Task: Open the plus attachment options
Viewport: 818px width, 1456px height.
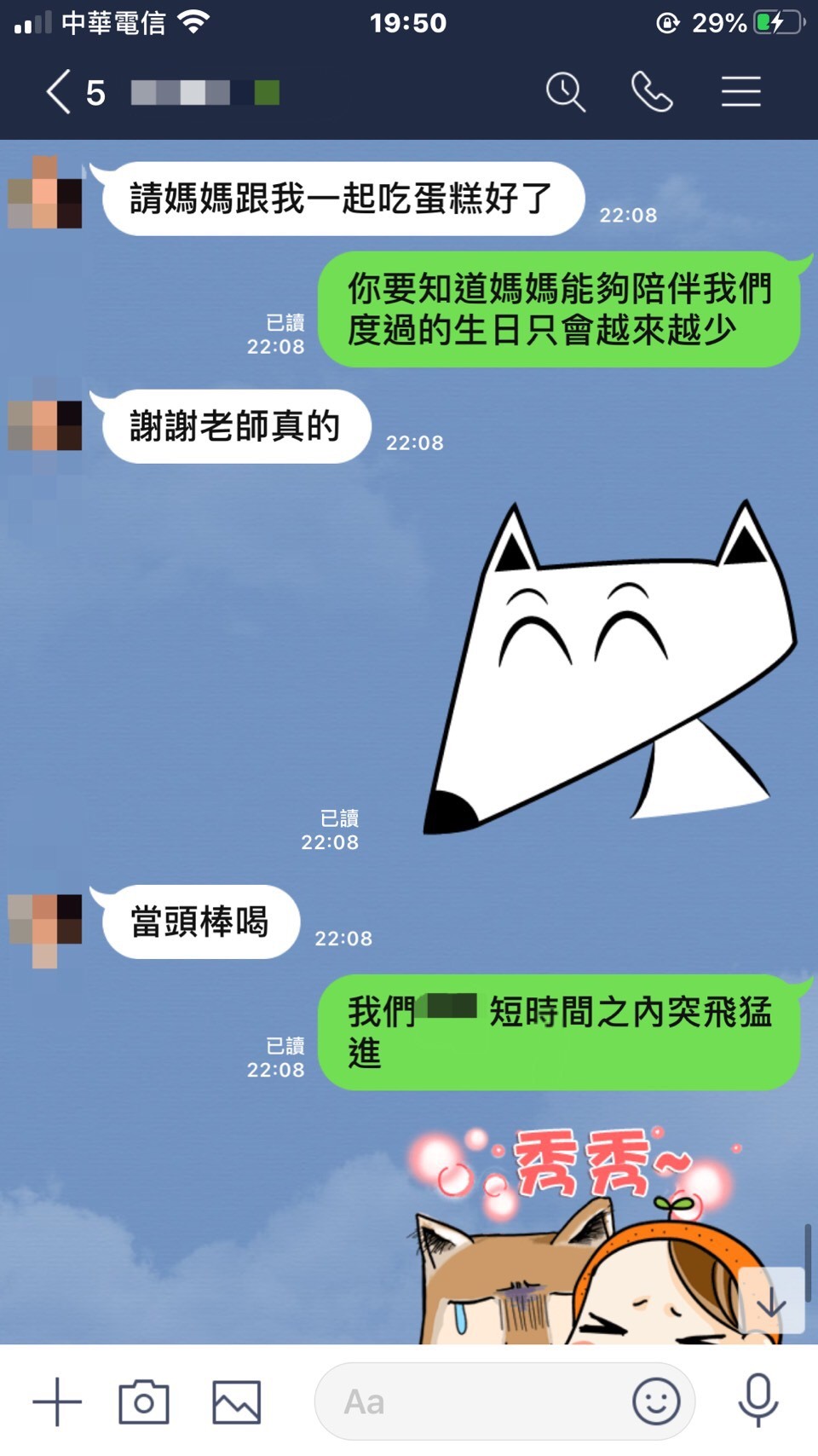Action: click(x=57, y=1401)
